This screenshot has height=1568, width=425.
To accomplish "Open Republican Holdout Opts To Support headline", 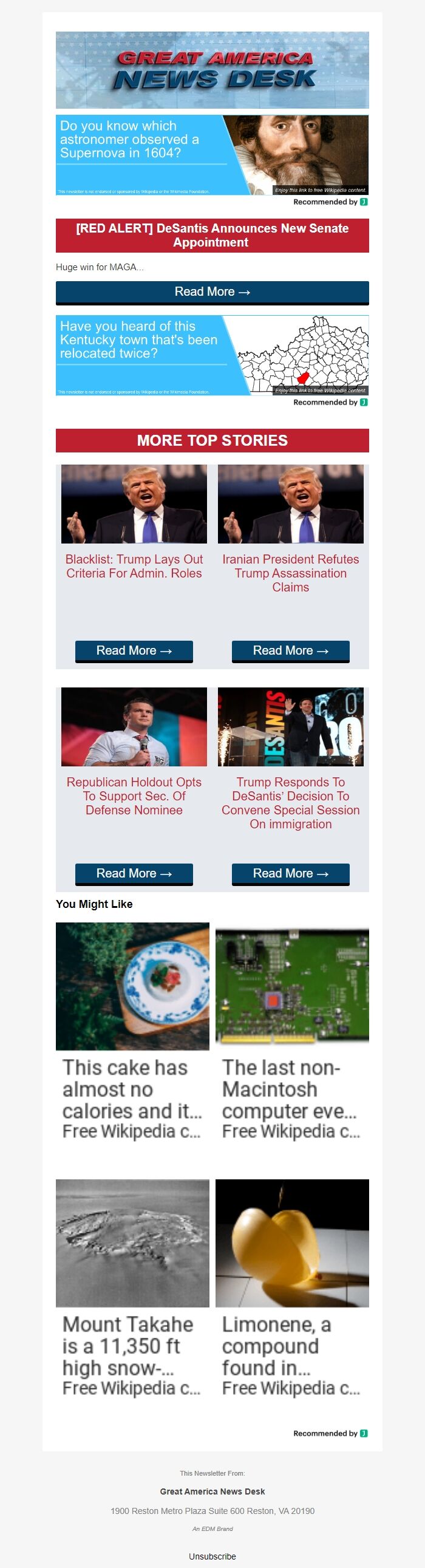I will click(134, 796).
